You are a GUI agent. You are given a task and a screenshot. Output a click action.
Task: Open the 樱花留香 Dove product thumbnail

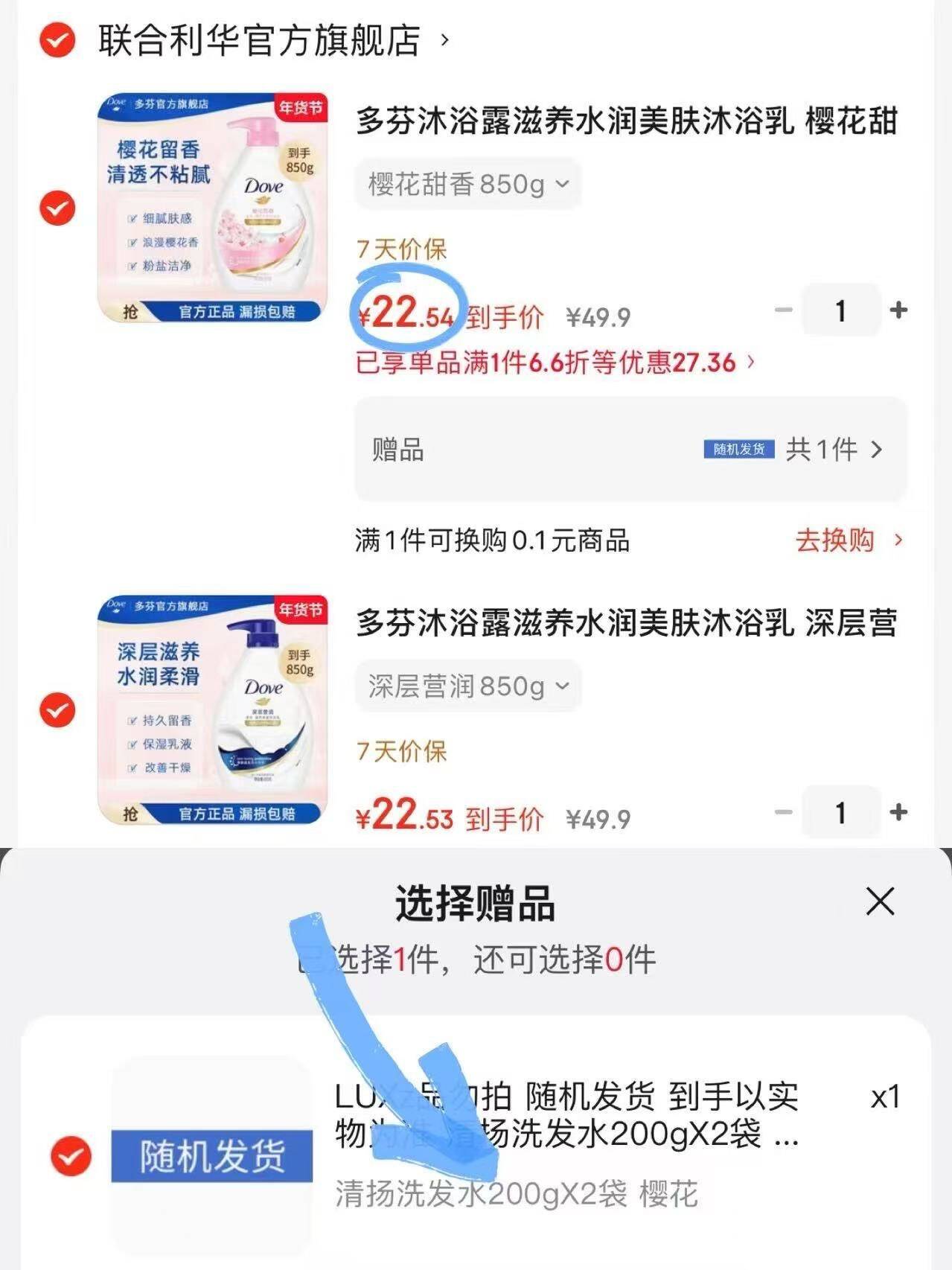click(x=214, y=208)
